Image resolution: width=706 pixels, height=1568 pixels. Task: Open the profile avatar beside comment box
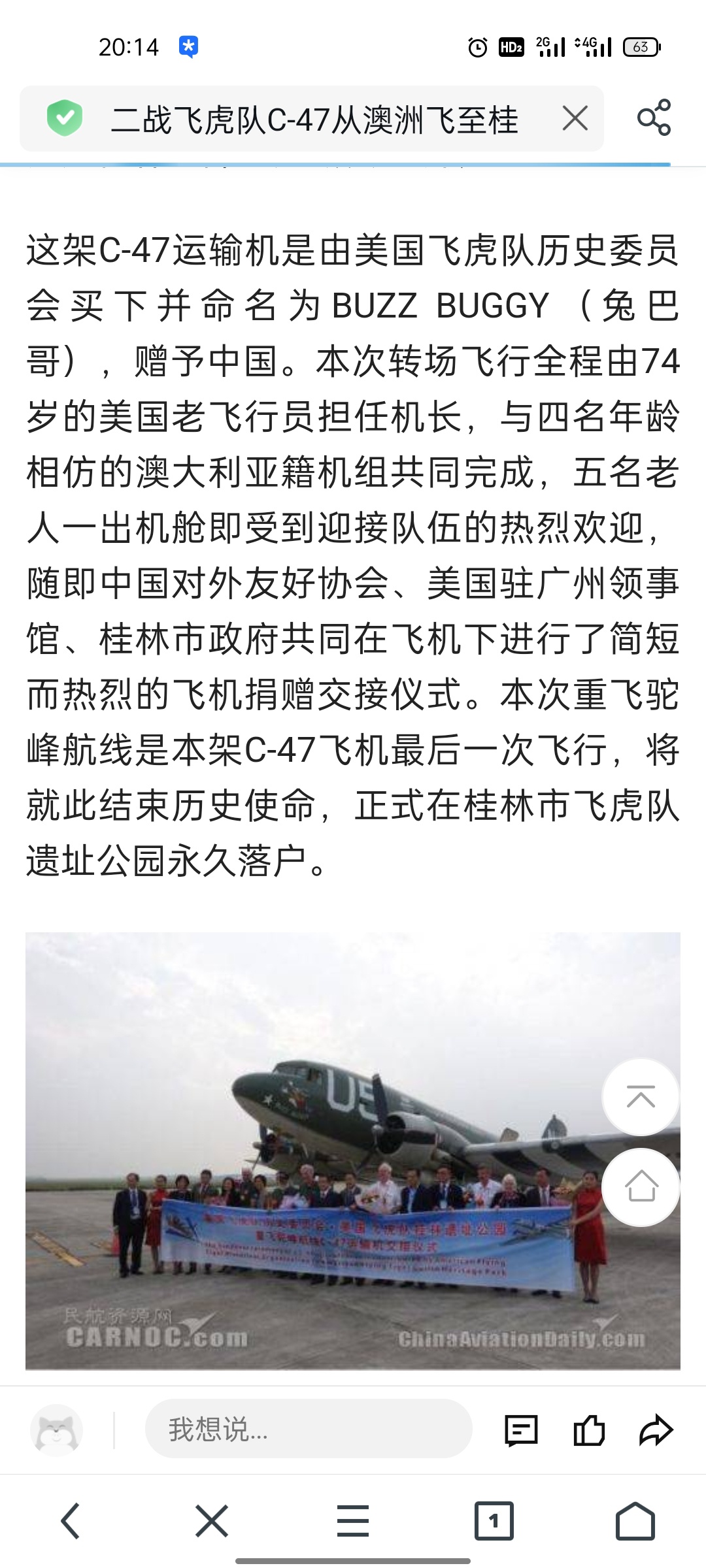pyautogui.click(x=56, y=1429)
